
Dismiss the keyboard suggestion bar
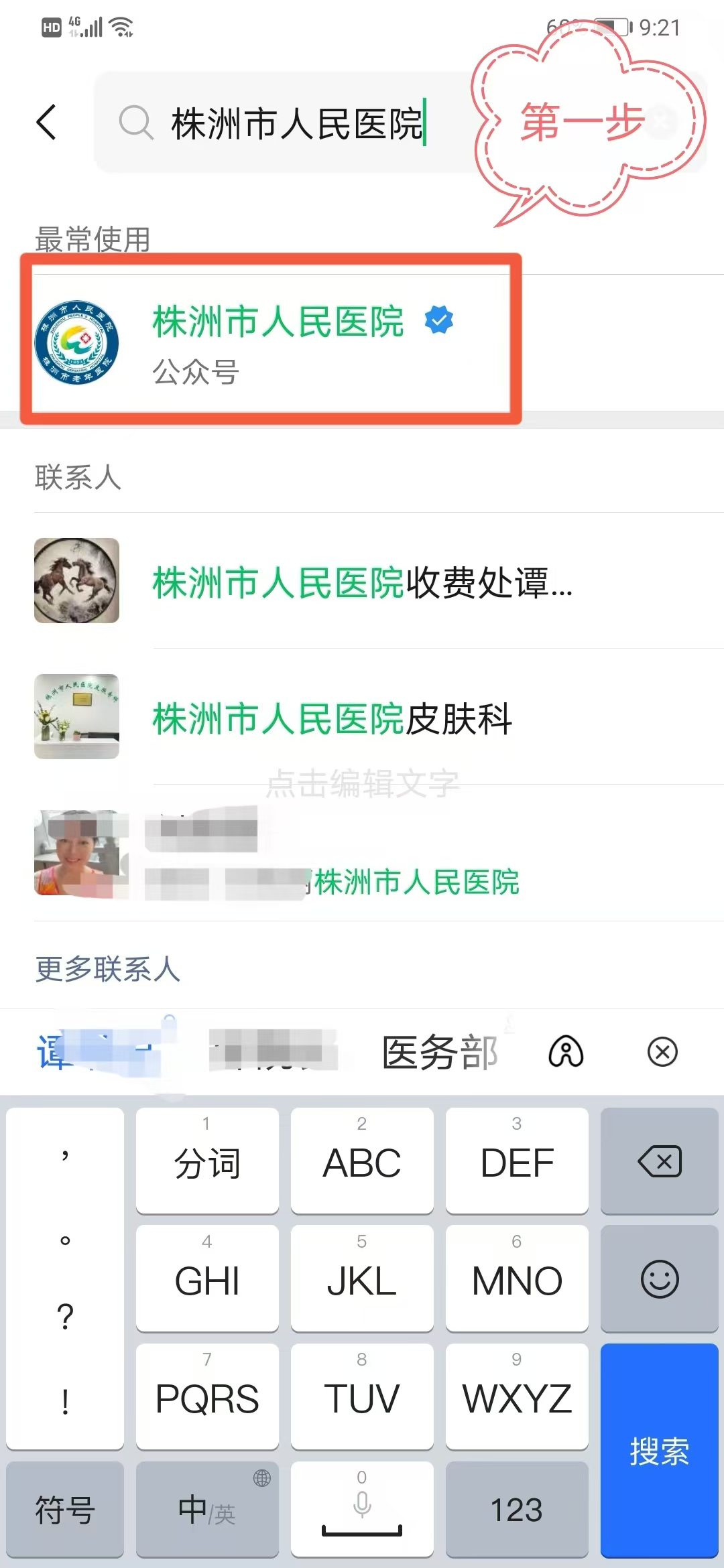click(662, 1052)
